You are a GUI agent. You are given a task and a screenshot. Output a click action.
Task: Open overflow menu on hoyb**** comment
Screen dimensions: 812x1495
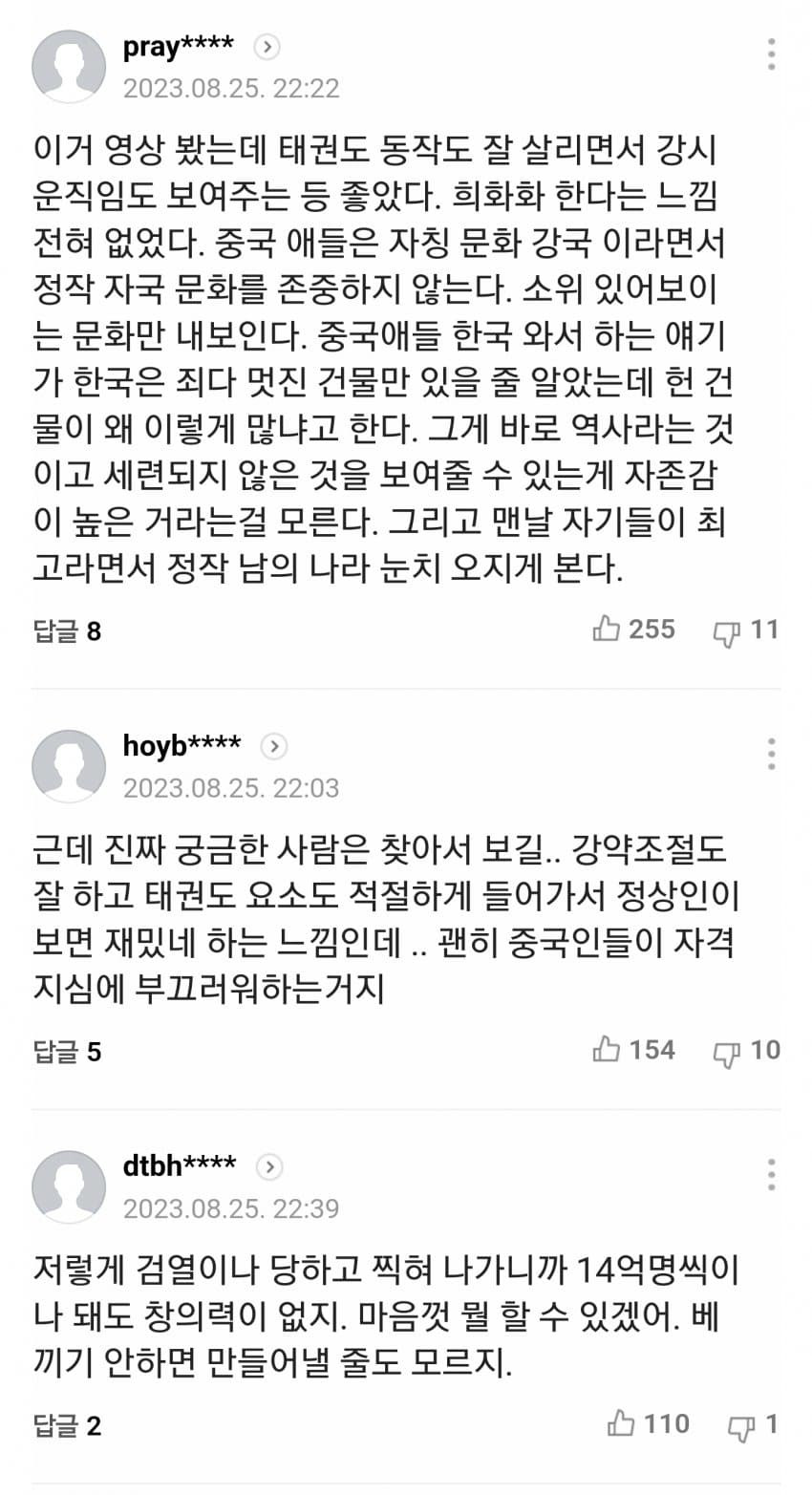tap(771, 754)
